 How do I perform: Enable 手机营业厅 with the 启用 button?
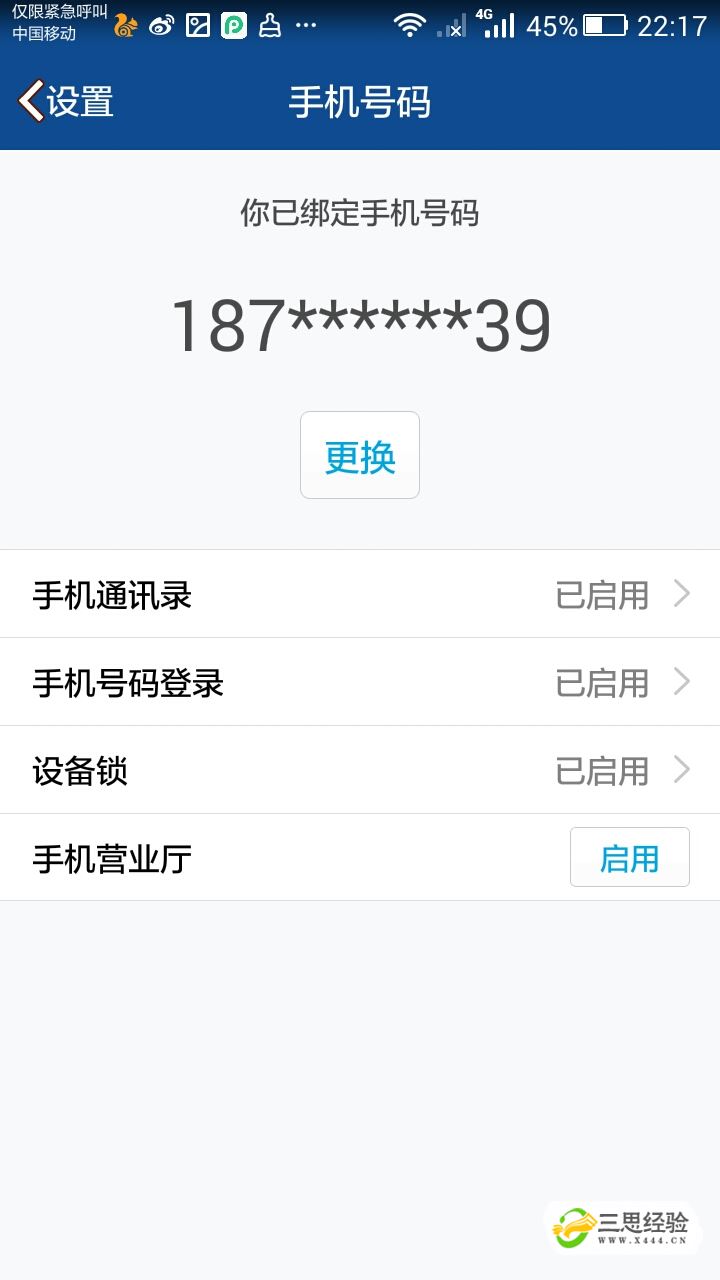click(x=629, y=858)
